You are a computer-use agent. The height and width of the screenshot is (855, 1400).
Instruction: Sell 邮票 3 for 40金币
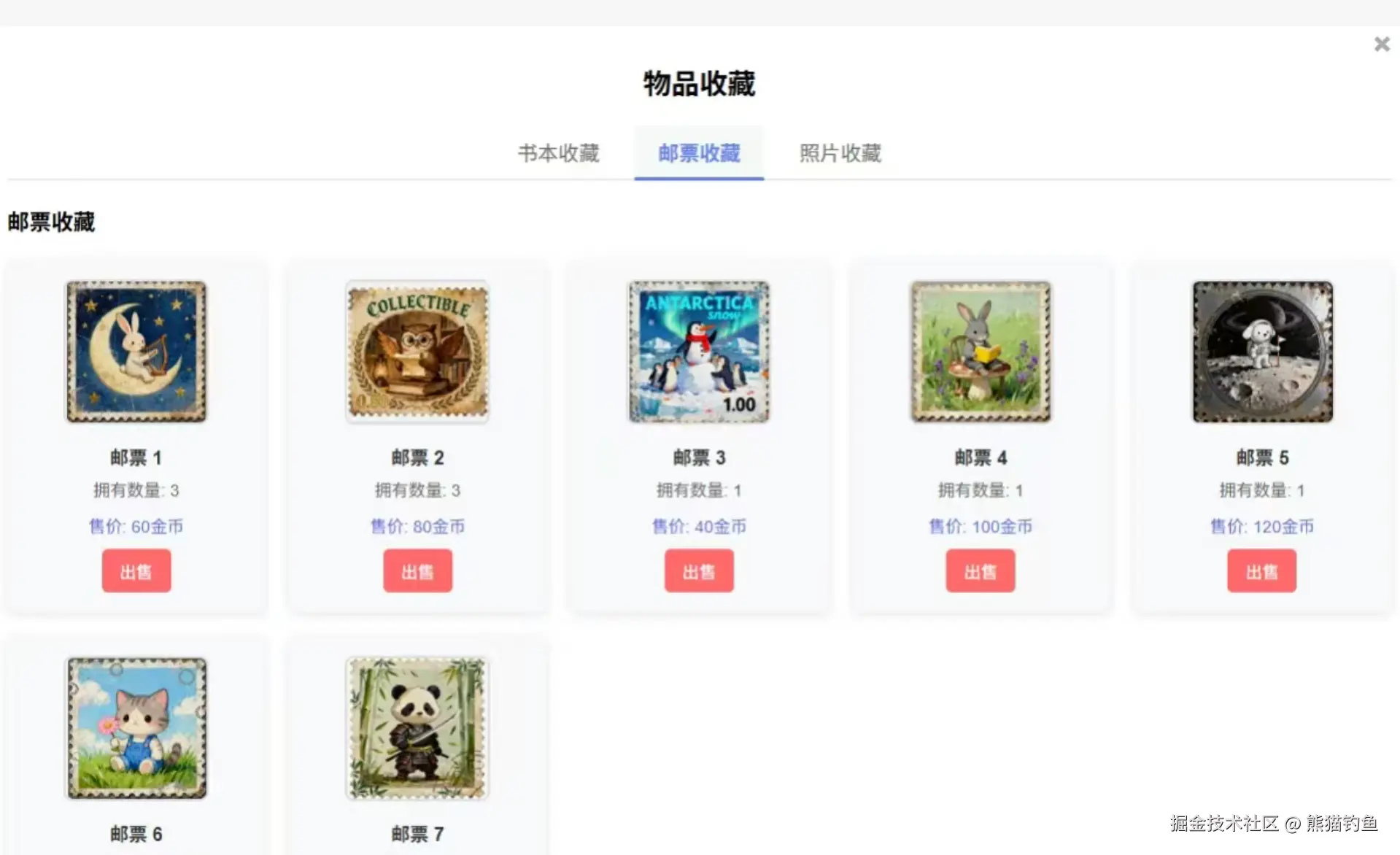[699, 571]
